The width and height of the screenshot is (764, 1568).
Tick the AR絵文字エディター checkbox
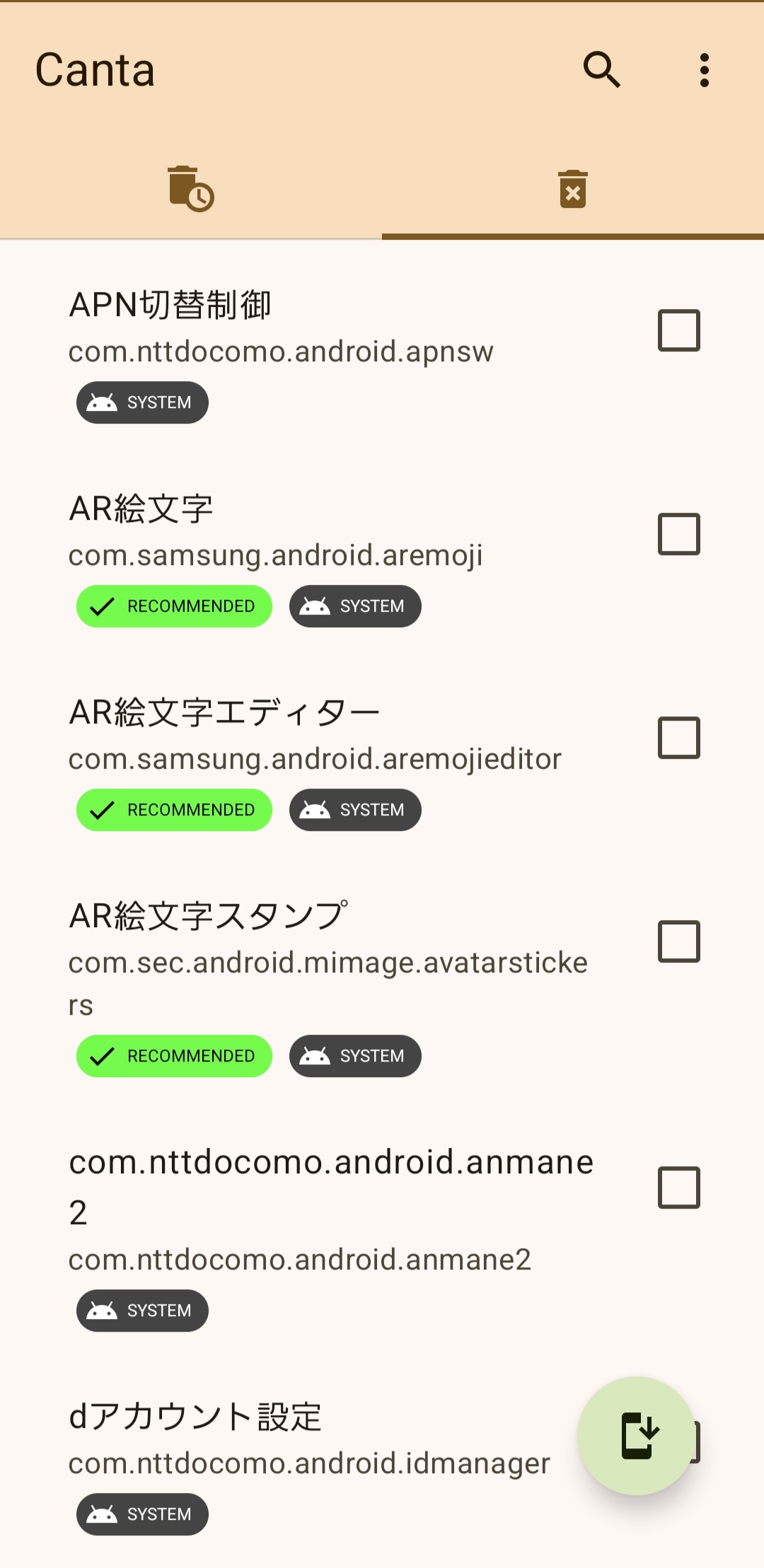pos(679,738)
